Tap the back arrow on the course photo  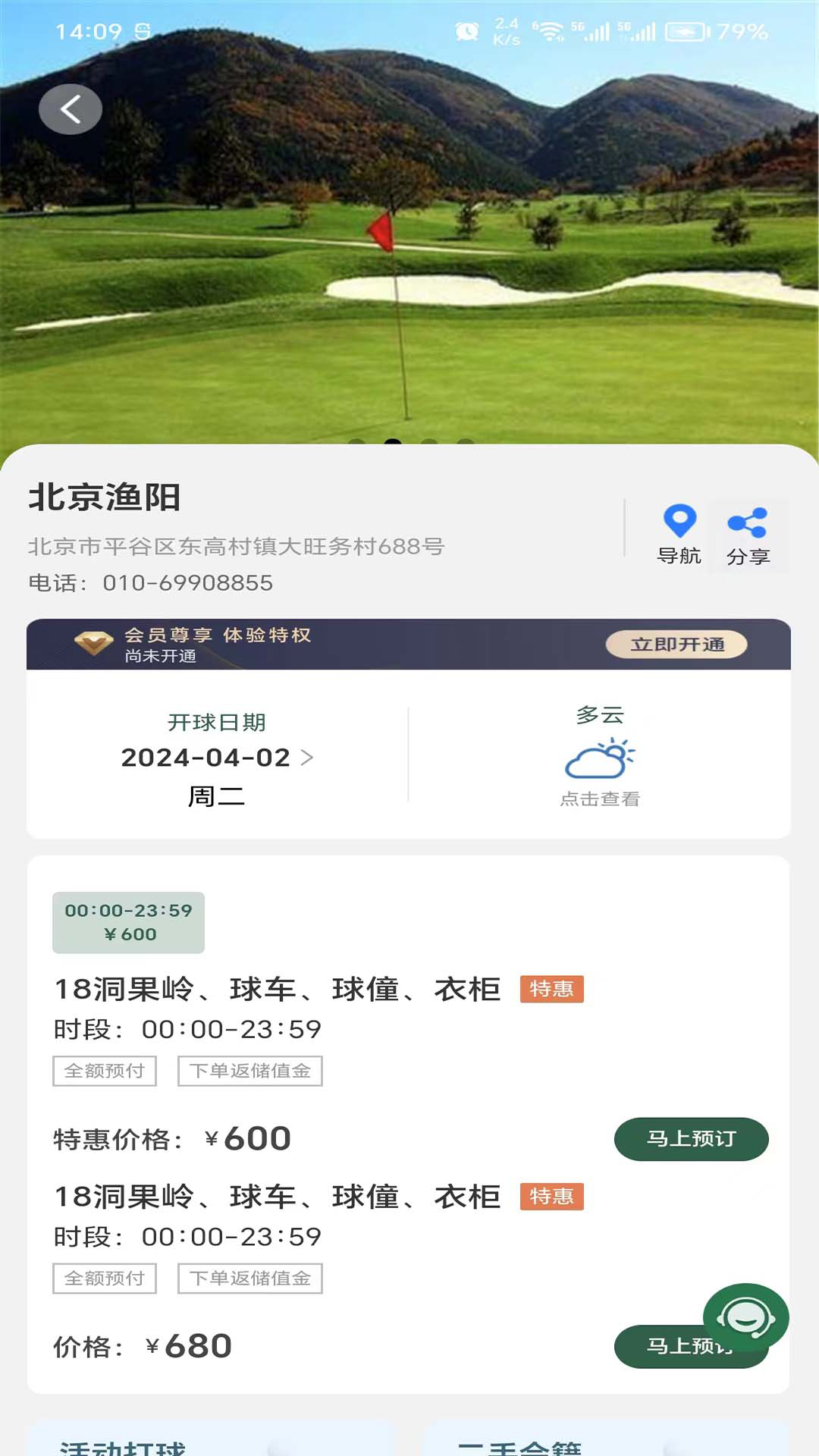pyautogui.click(x=71, y=108)
